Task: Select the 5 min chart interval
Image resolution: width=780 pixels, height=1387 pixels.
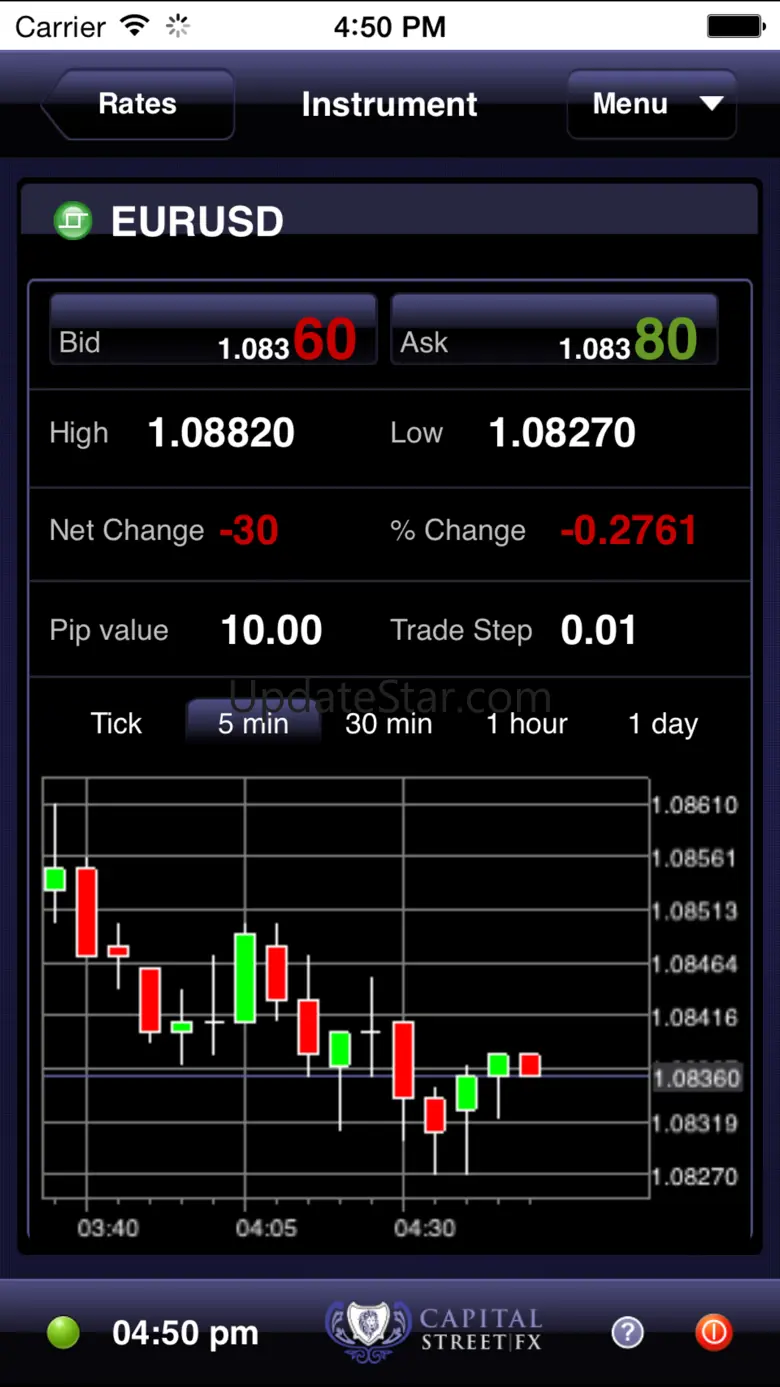Action: click(253, 724)
